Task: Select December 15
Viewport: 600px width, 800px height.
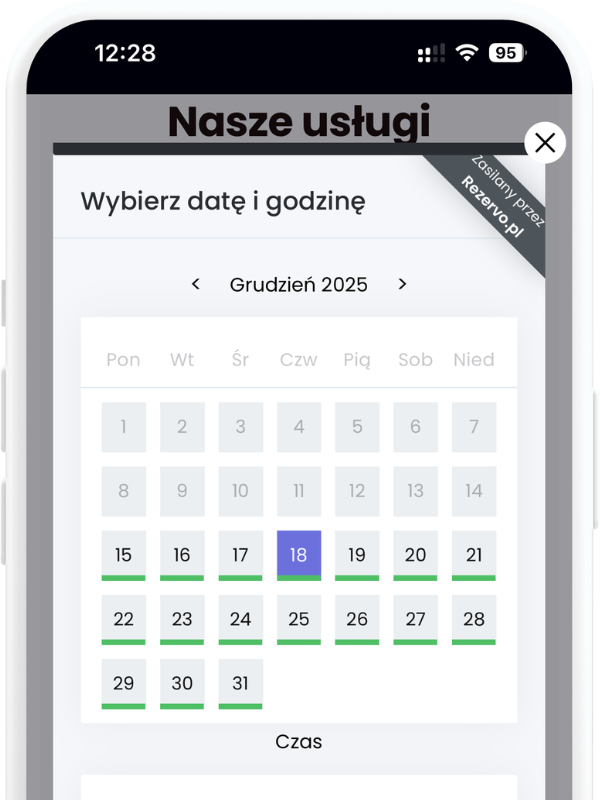Action: point(123,555)
